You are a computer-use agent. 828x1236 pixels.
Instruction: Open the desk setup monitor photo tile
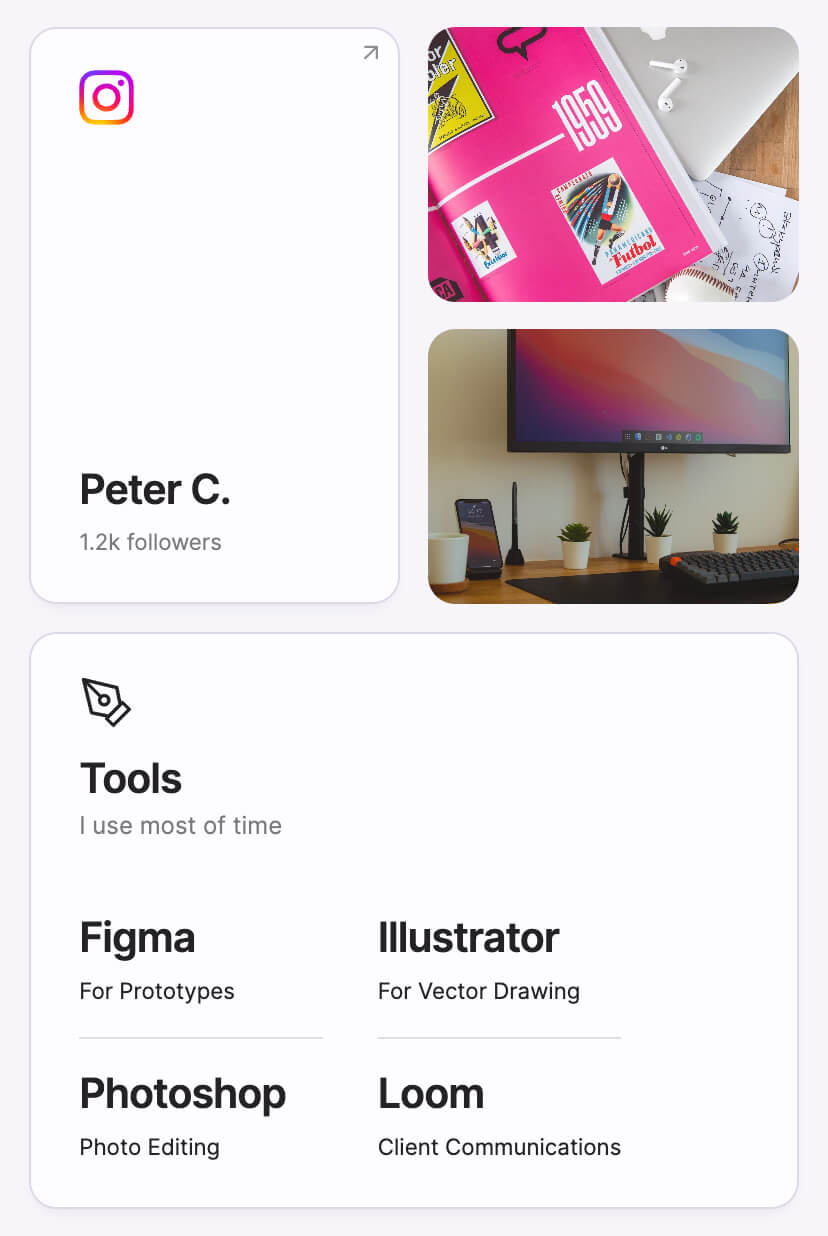tap(613, 466)
